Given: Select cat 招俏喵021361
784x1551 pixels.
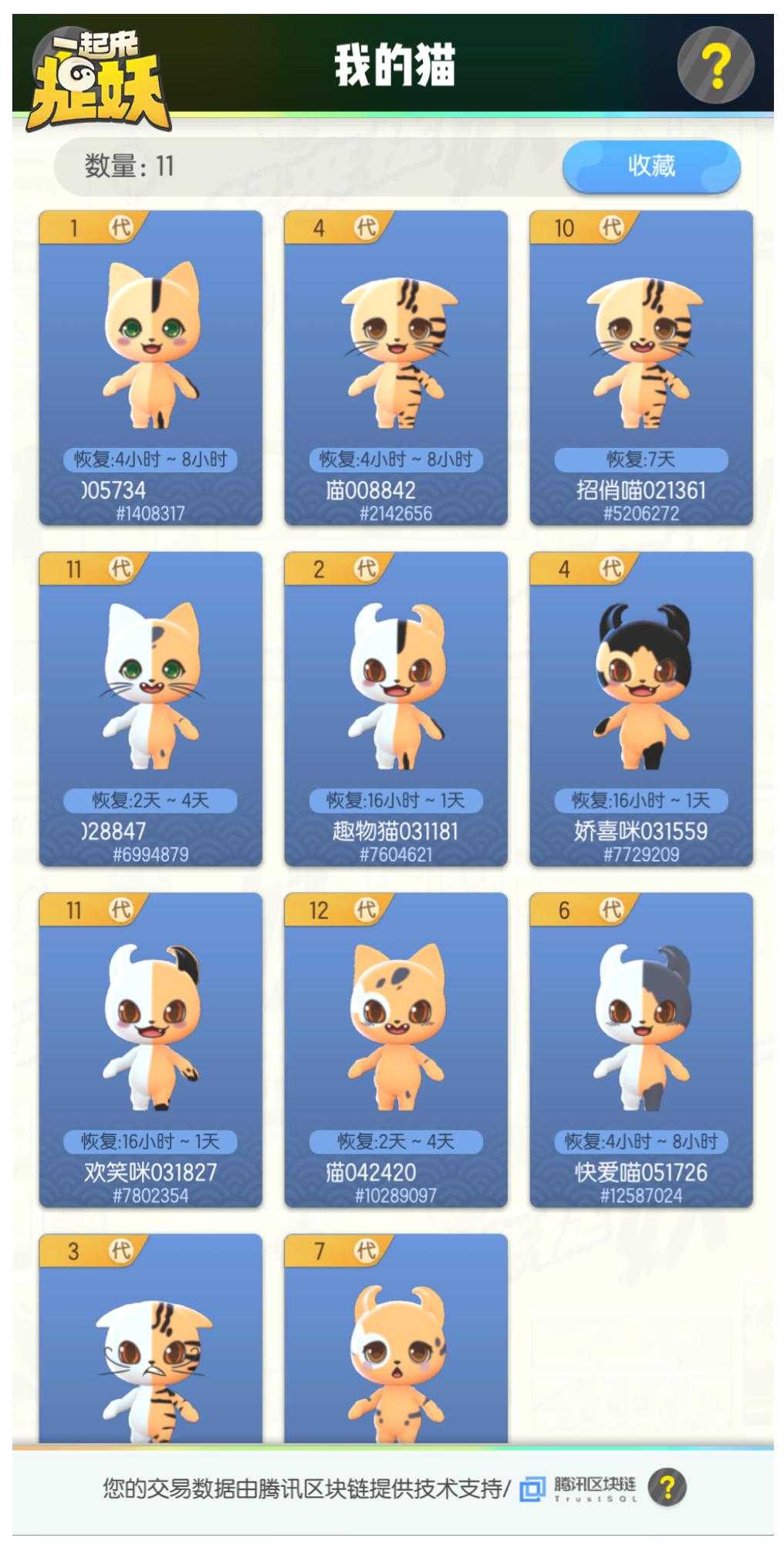Looking at the screenshot, I should [x=640, y=367].
